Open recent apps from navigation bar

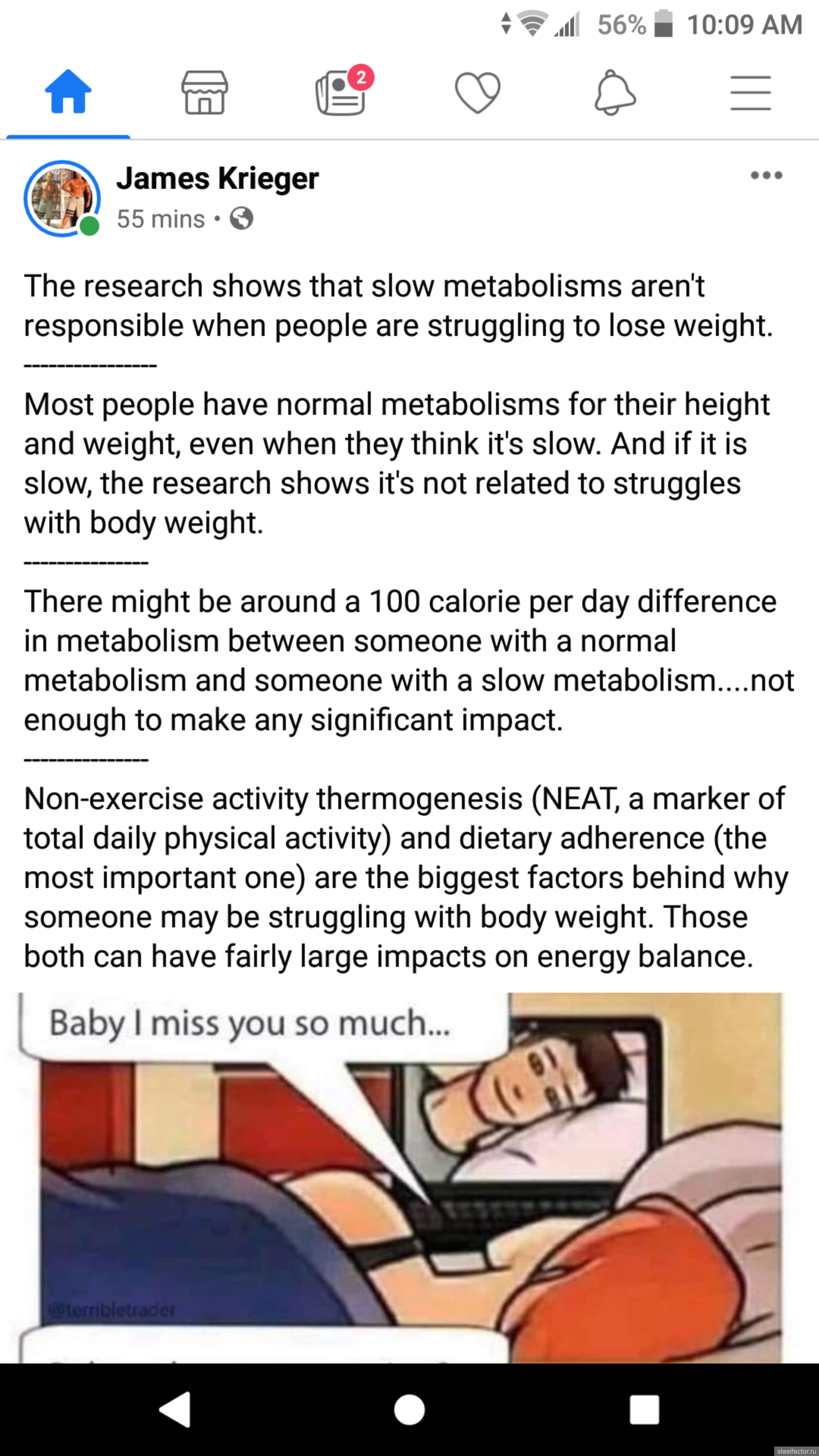644,1409
